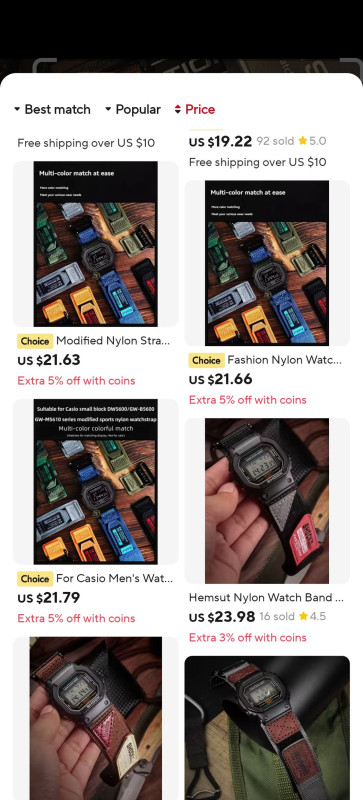Open the Popular sort dropdown

pyautogui.click(x=133, y=109)
